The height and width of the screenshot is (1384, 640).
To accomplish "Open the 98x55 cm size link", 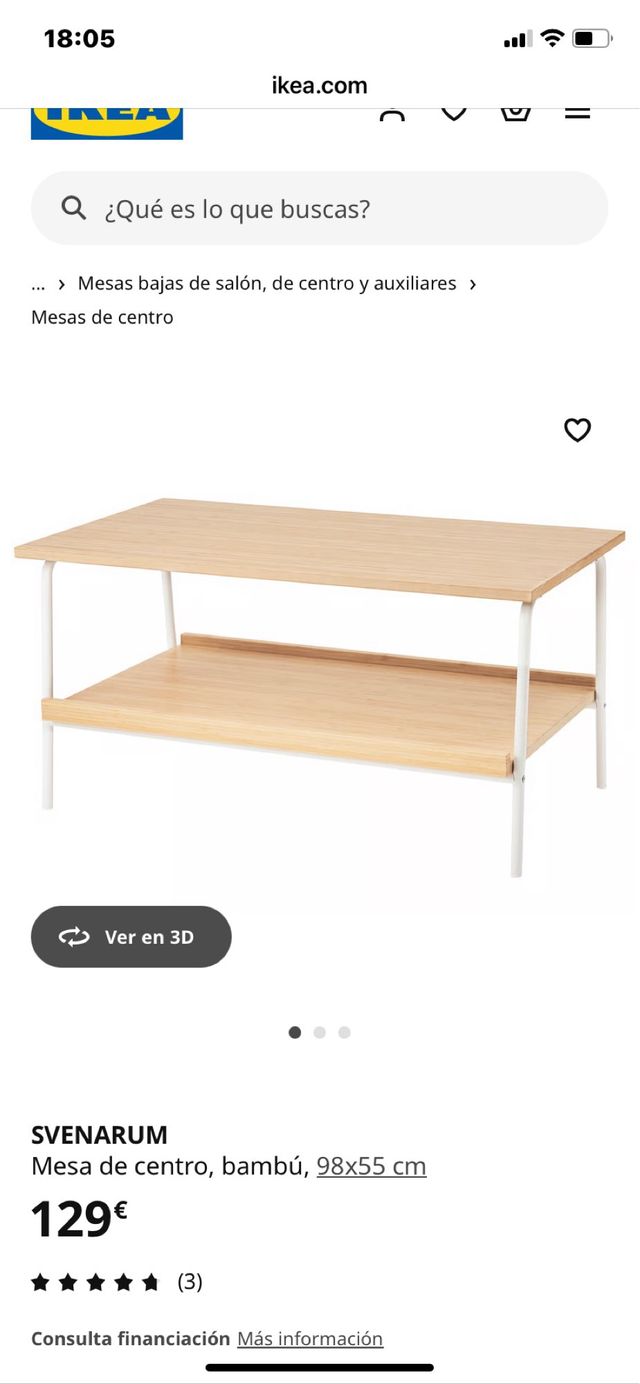I will [x=371, y=1166].
